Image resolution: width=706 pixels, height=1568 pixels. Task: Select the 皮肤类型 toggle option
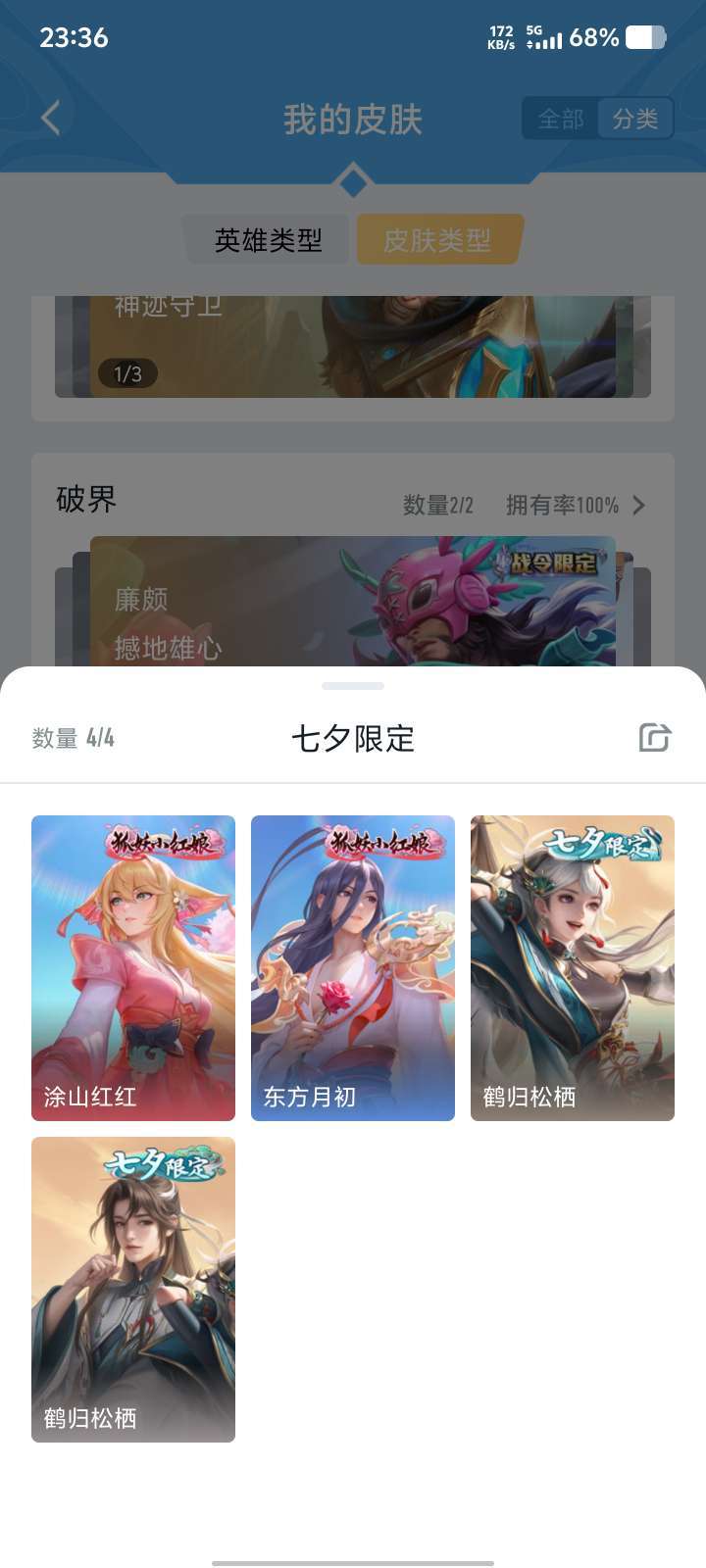(437, 238)
